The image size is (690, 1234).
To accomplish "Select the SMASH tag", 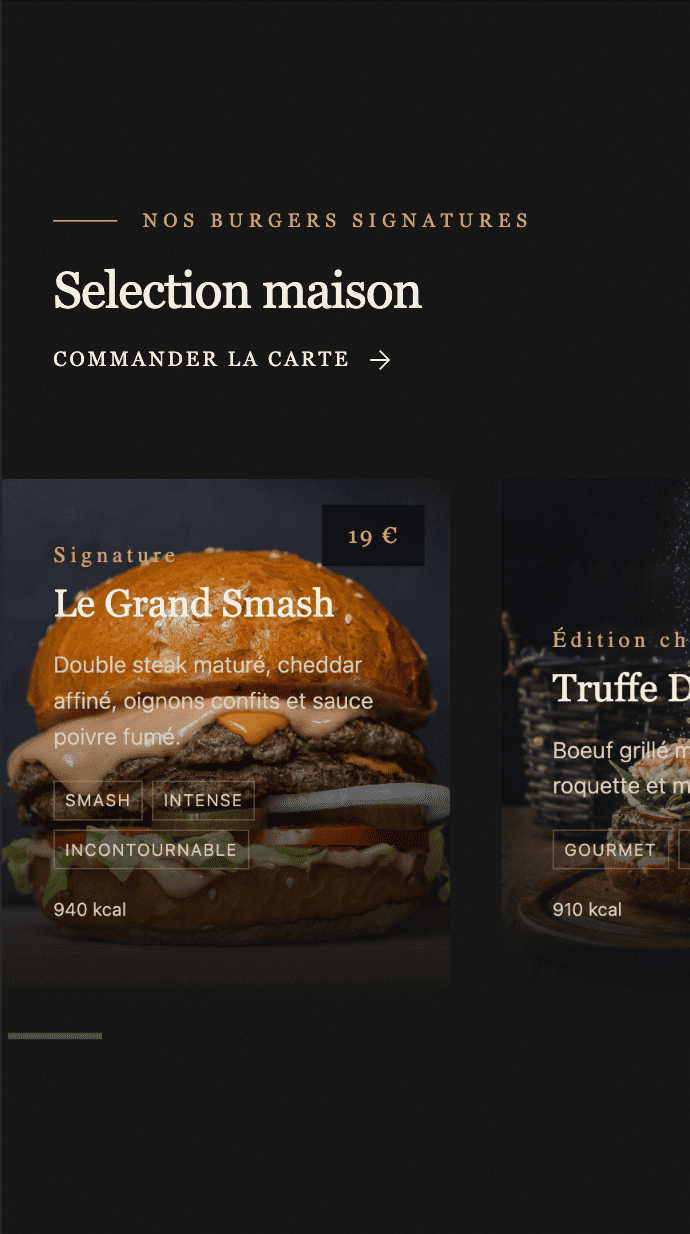I will (98, 800).
